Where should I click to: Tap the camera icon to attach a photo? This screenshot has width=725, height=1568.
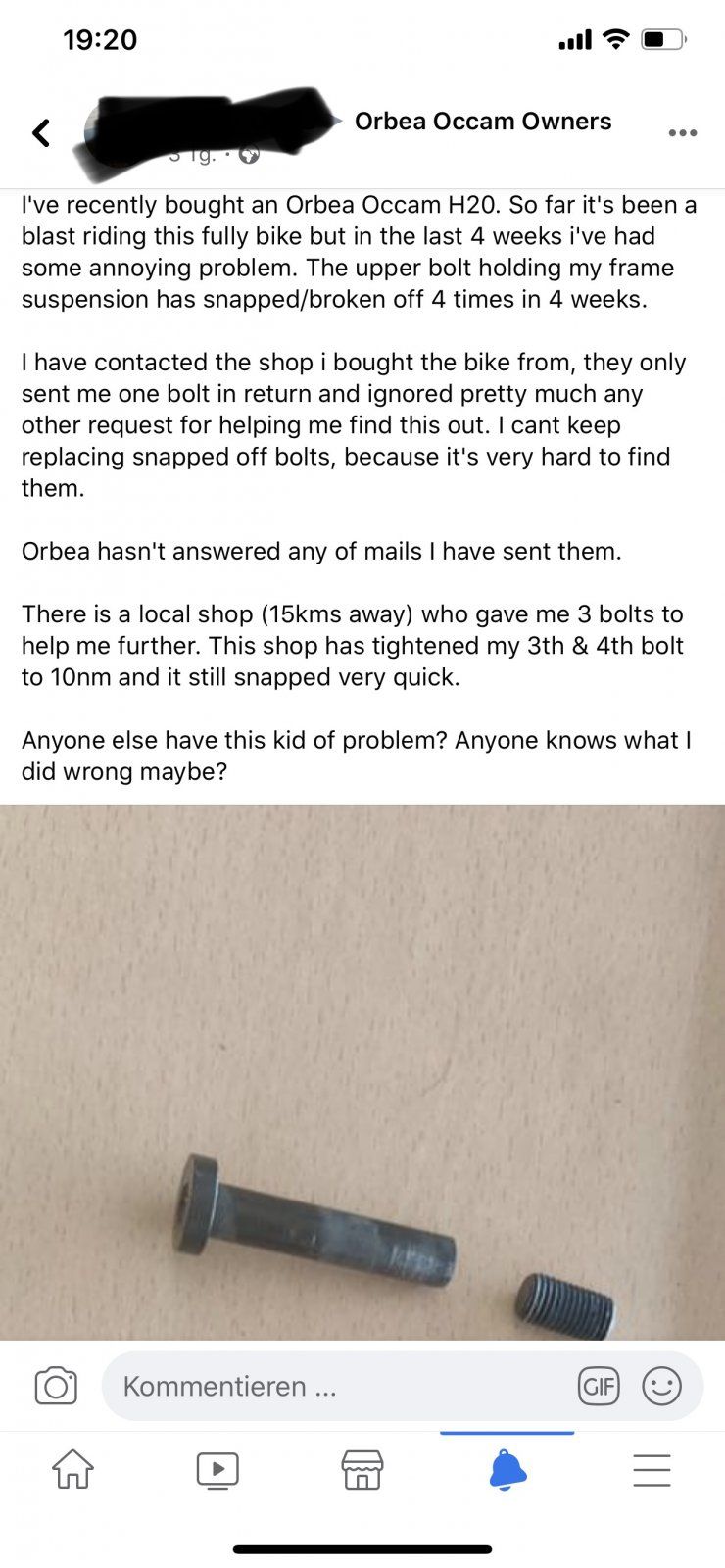56,1386
